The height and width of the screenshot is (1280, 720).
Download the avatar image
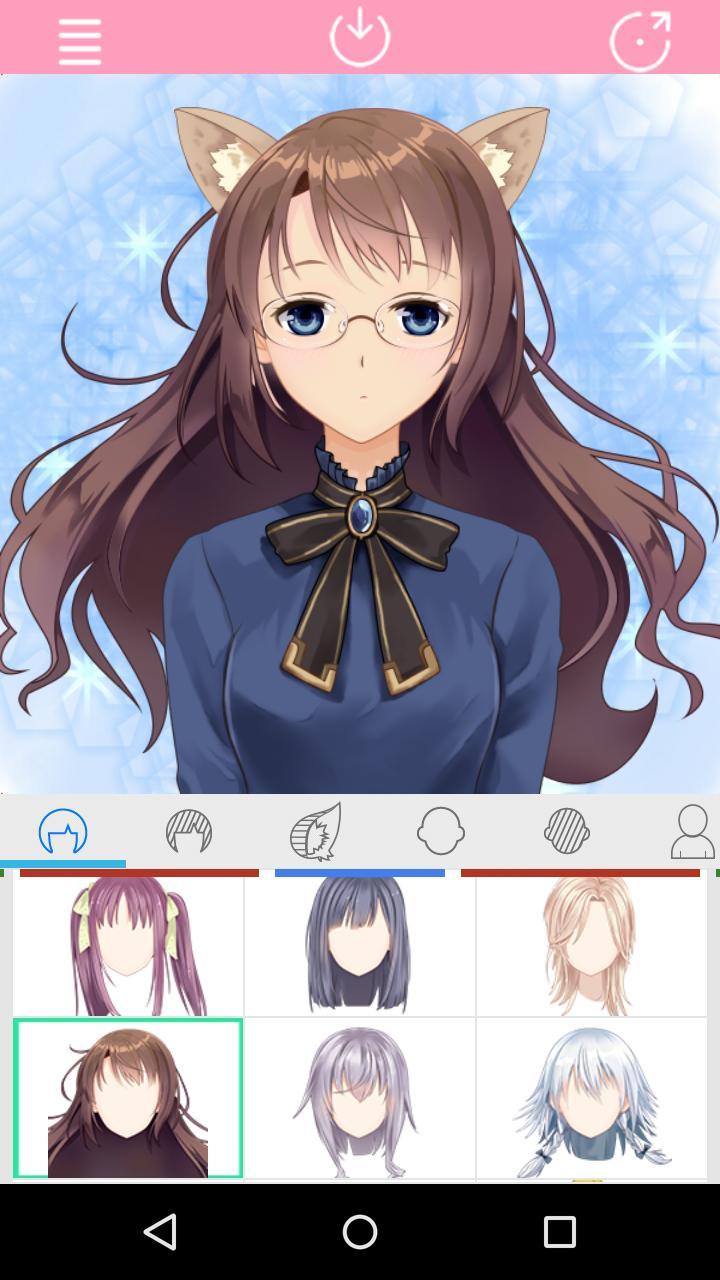point(359,37)
